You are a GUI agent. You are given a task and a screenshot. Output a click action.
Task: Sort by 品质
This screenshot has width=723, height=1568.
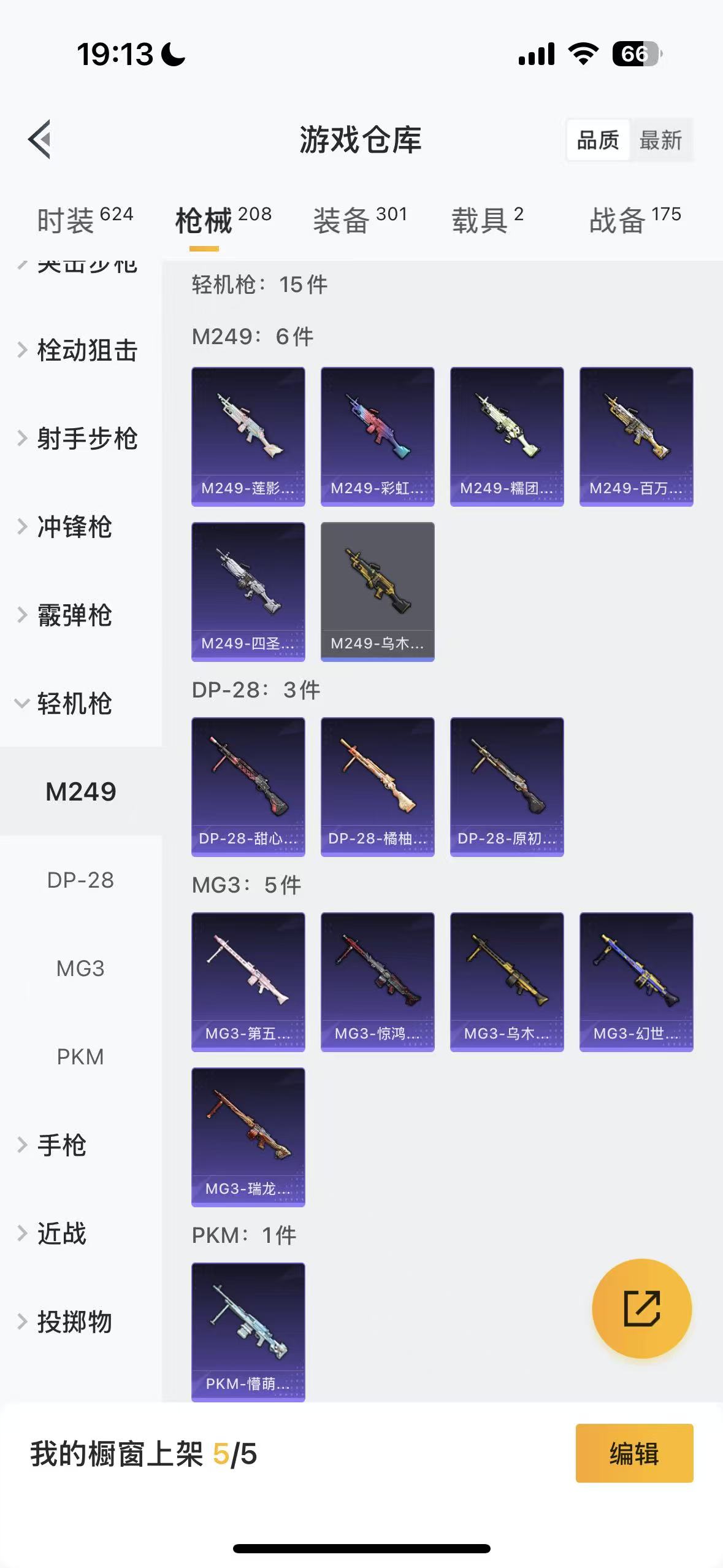[x=598, y=140]
